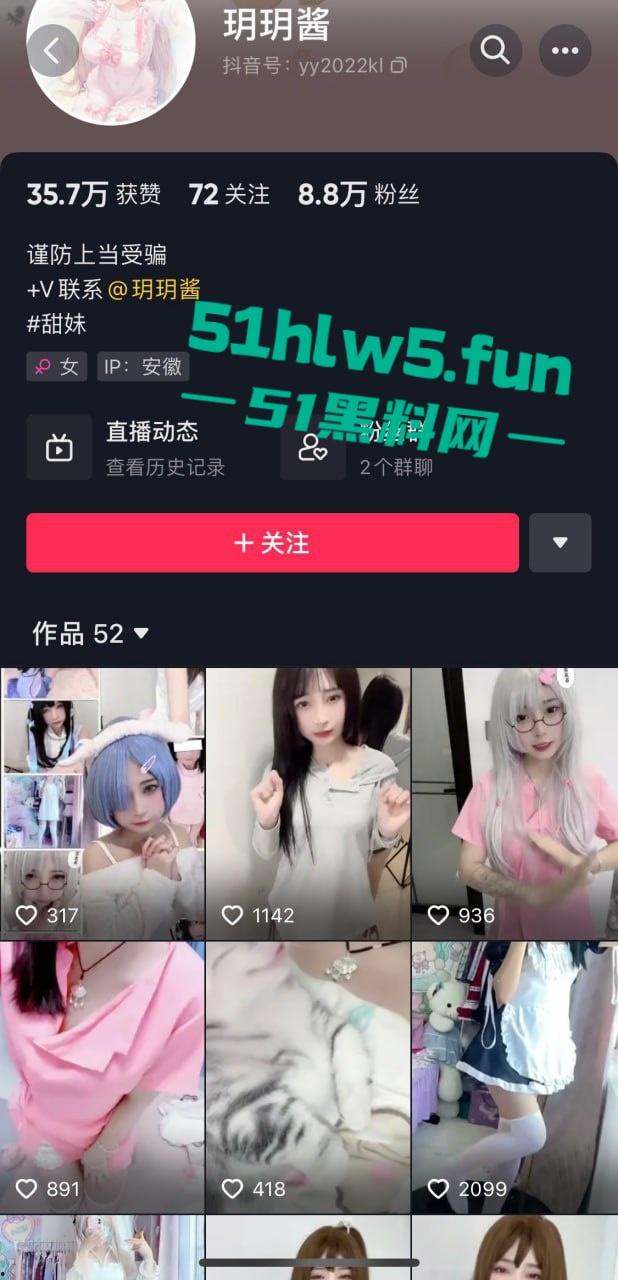View the 72 关注 following list

point(229,194)
